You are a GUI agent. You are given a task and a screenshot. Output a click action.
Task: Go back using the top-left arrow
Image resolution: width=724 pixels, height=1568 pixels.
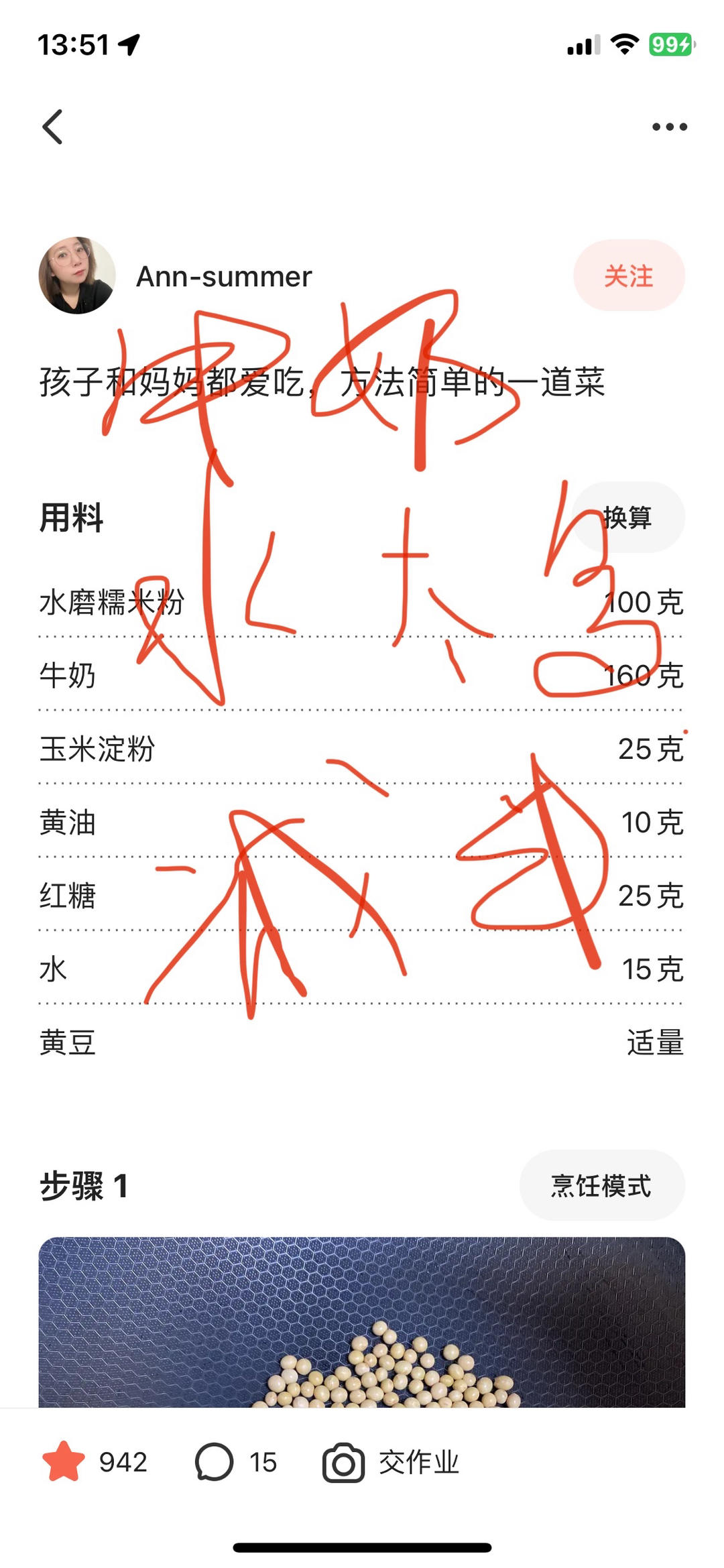tap(53, 127)
